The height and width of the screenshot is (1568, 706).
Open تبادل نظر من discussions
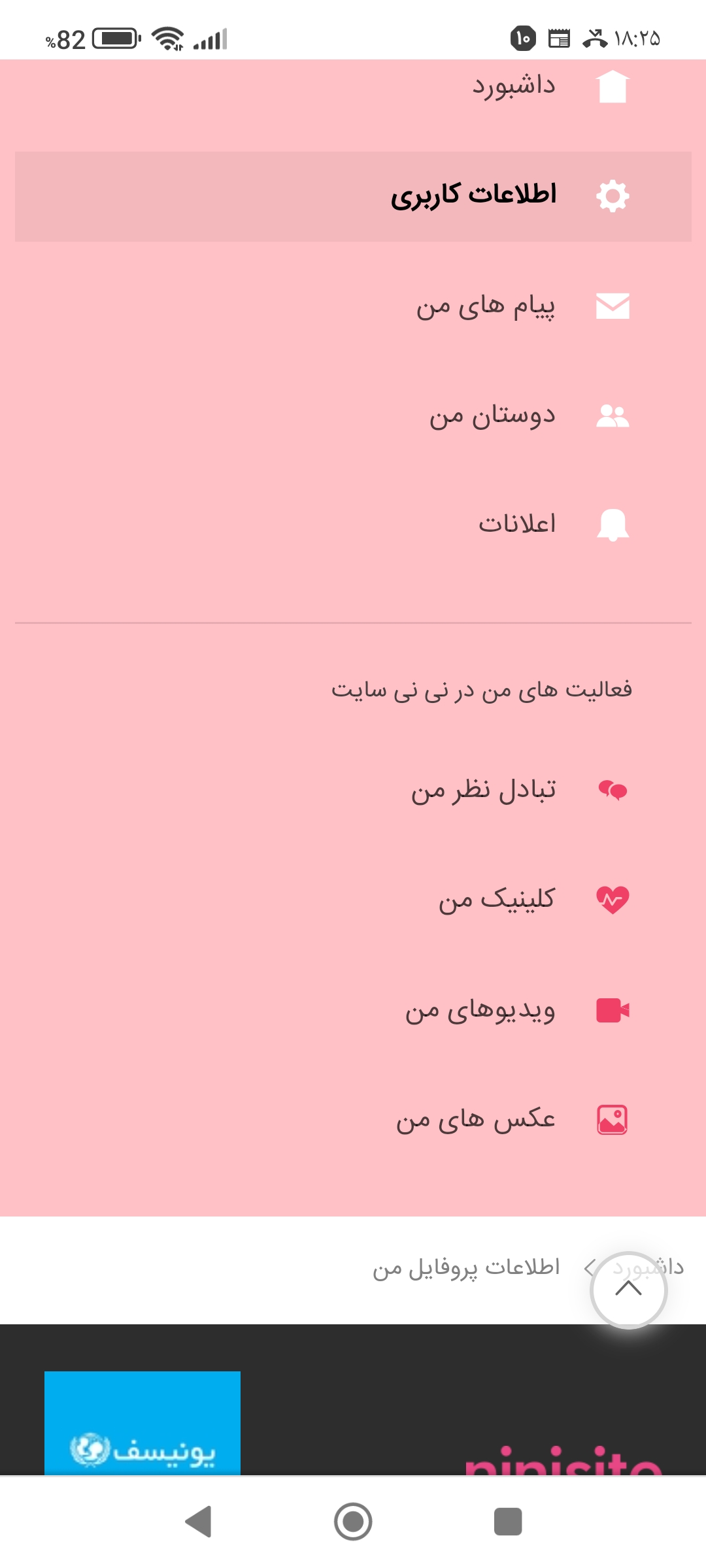pyautogui.click(x=484, y=790)
